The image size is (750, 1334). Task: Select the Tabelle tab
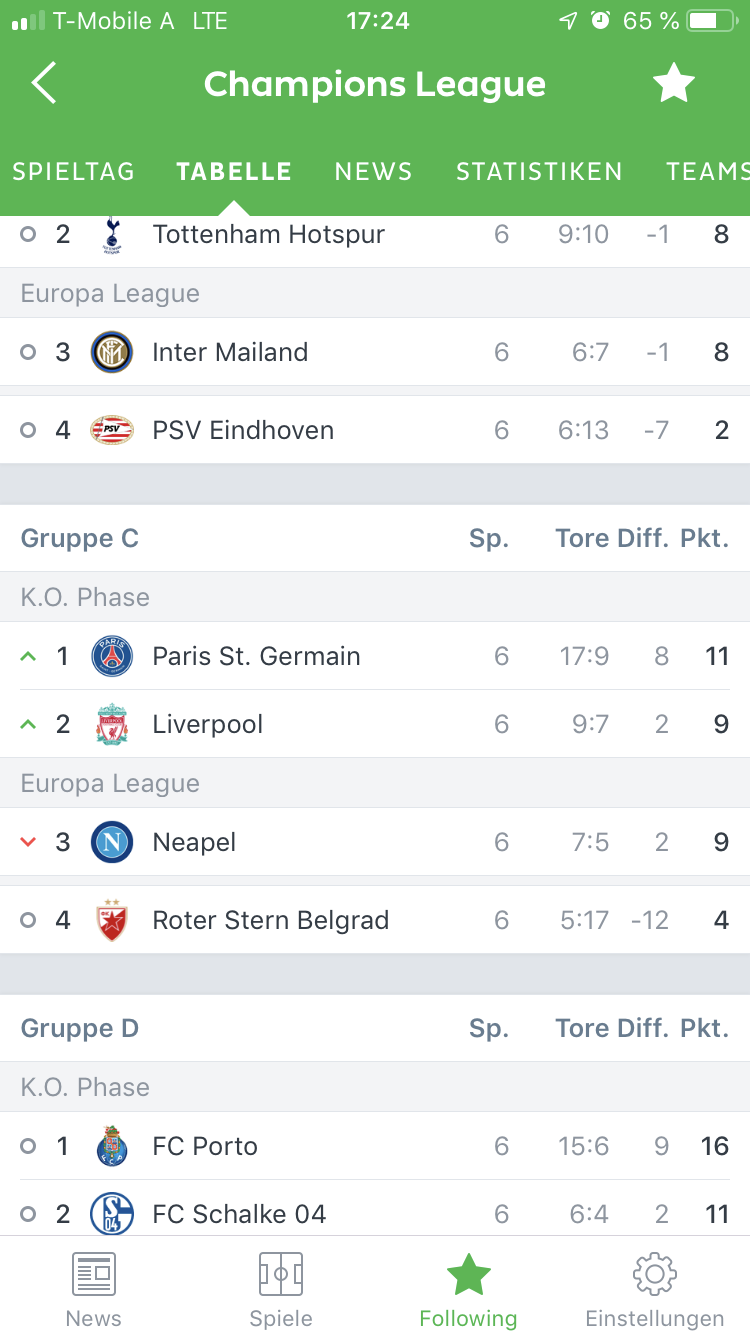234,172
